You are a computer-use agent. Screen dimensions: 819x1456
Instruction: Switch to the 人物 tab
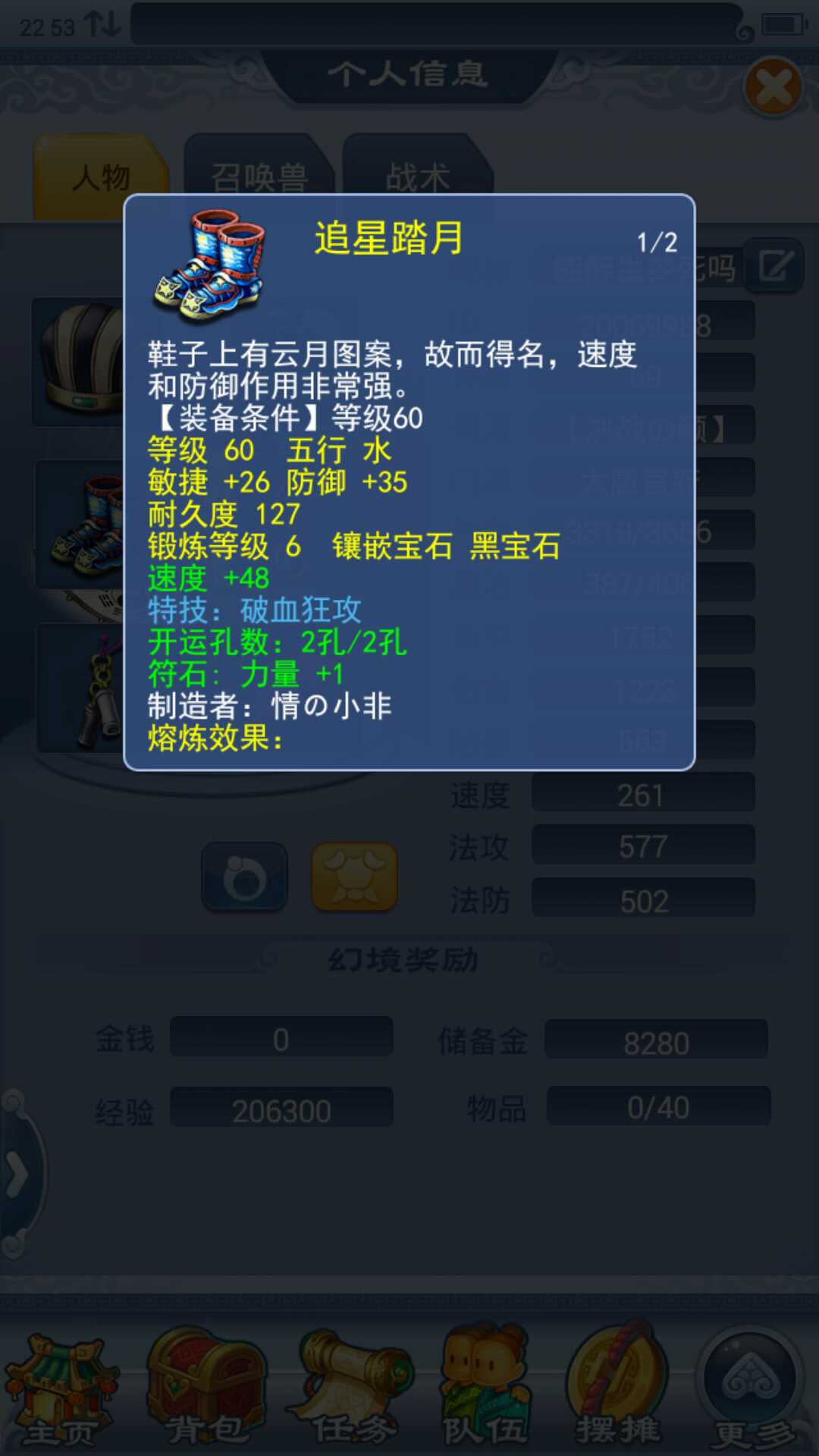101,177
